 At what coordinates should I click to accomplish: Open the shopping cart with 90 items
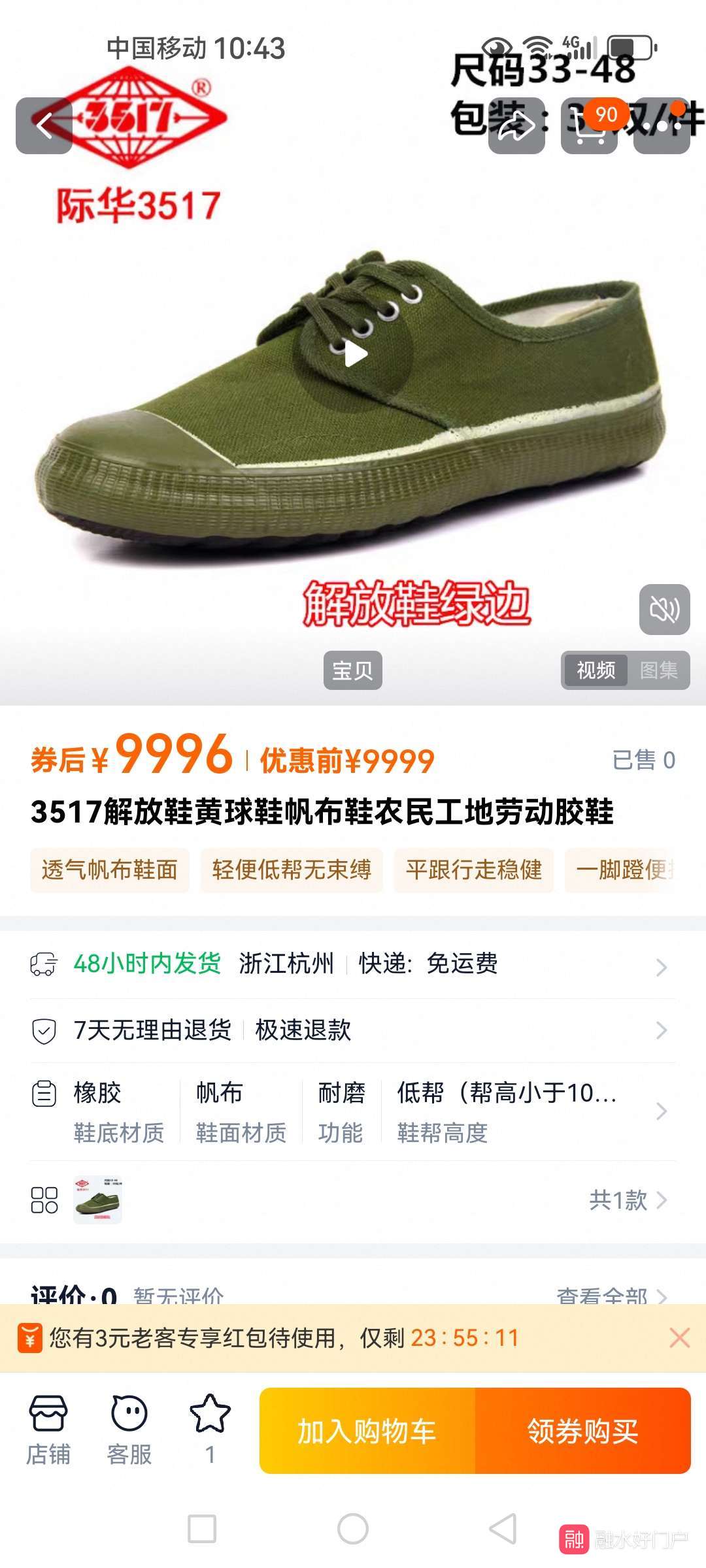coord(589,125)
